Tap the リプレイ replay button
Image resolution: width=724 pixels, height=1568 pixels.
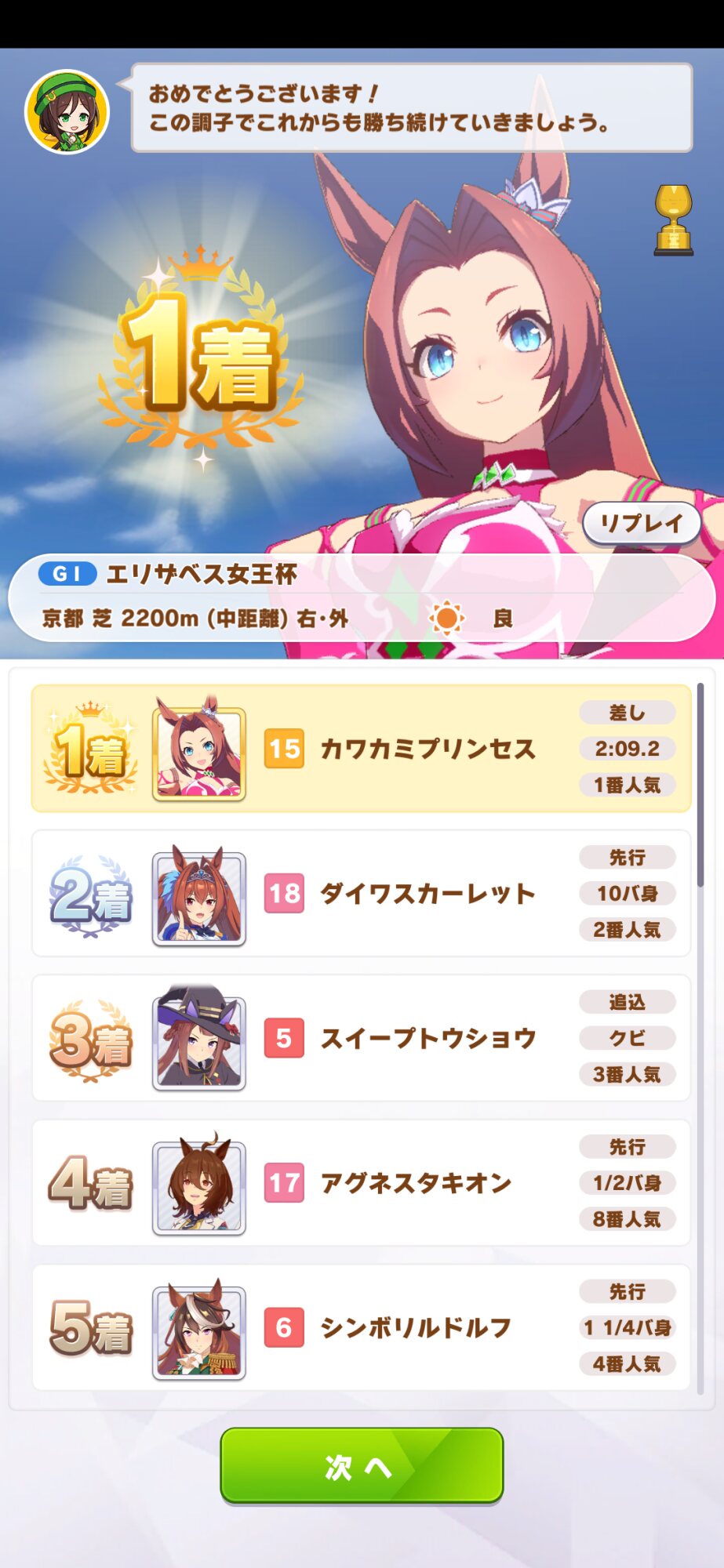(x=641, y=524)
